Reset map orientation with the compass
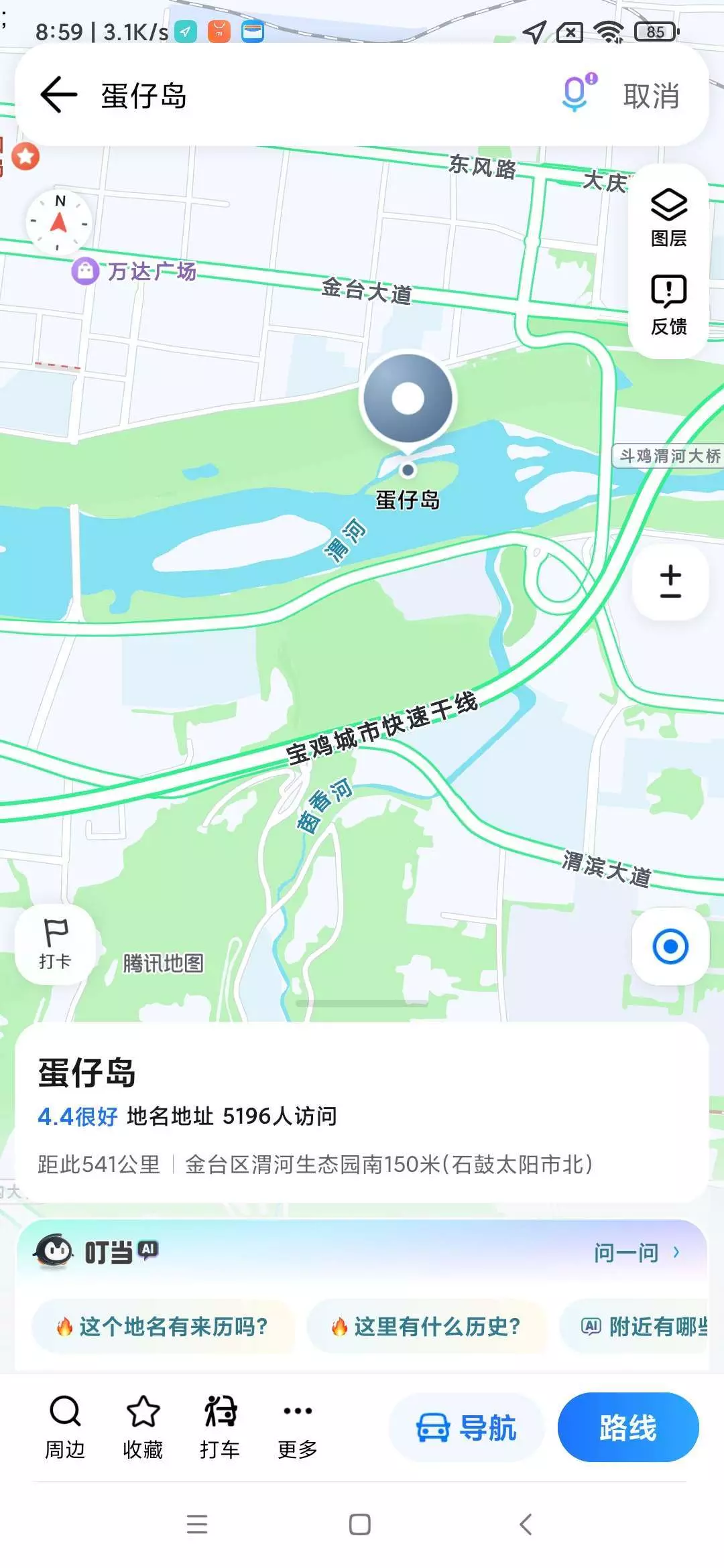This screenshot has width=724, height=1568. tap(59, 222)
